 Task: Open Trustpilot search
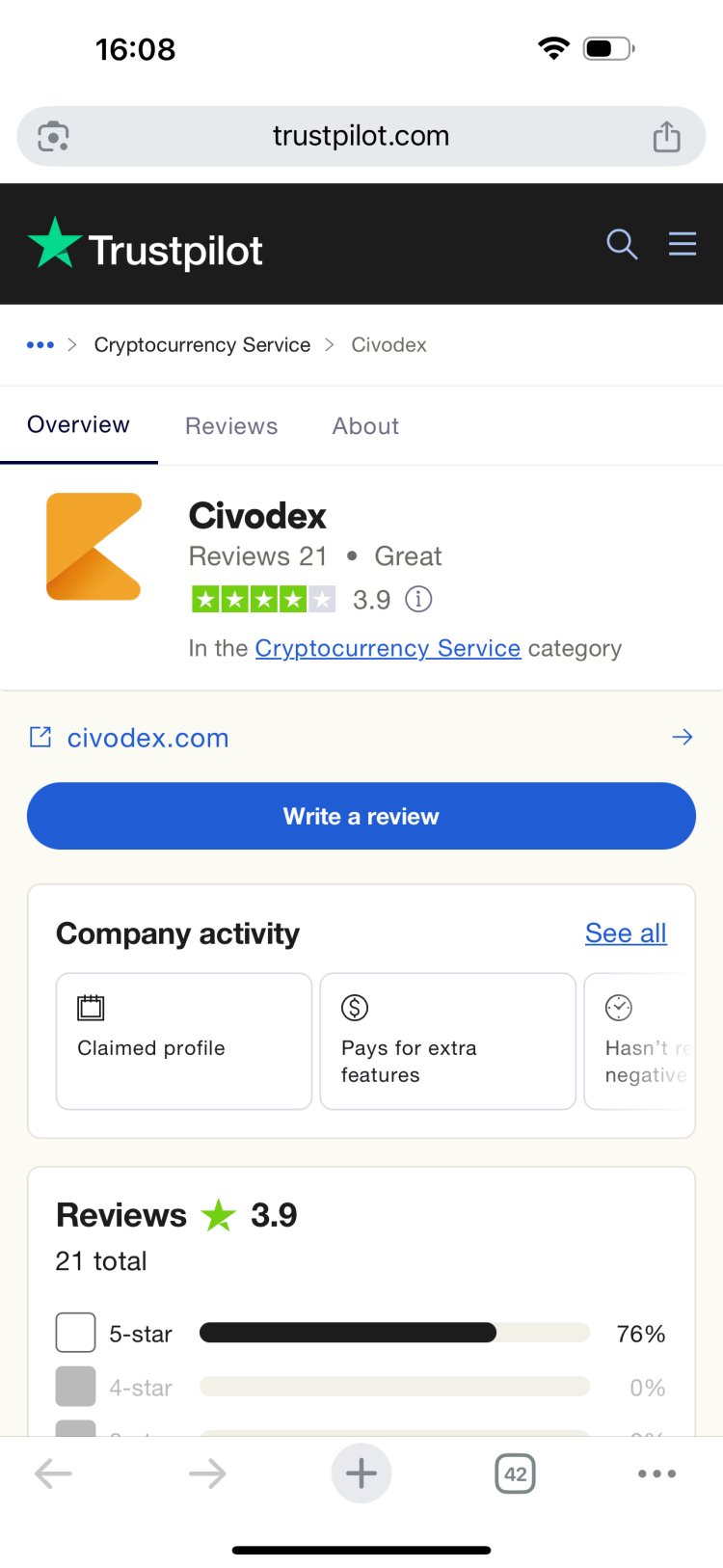click(622, 244)
